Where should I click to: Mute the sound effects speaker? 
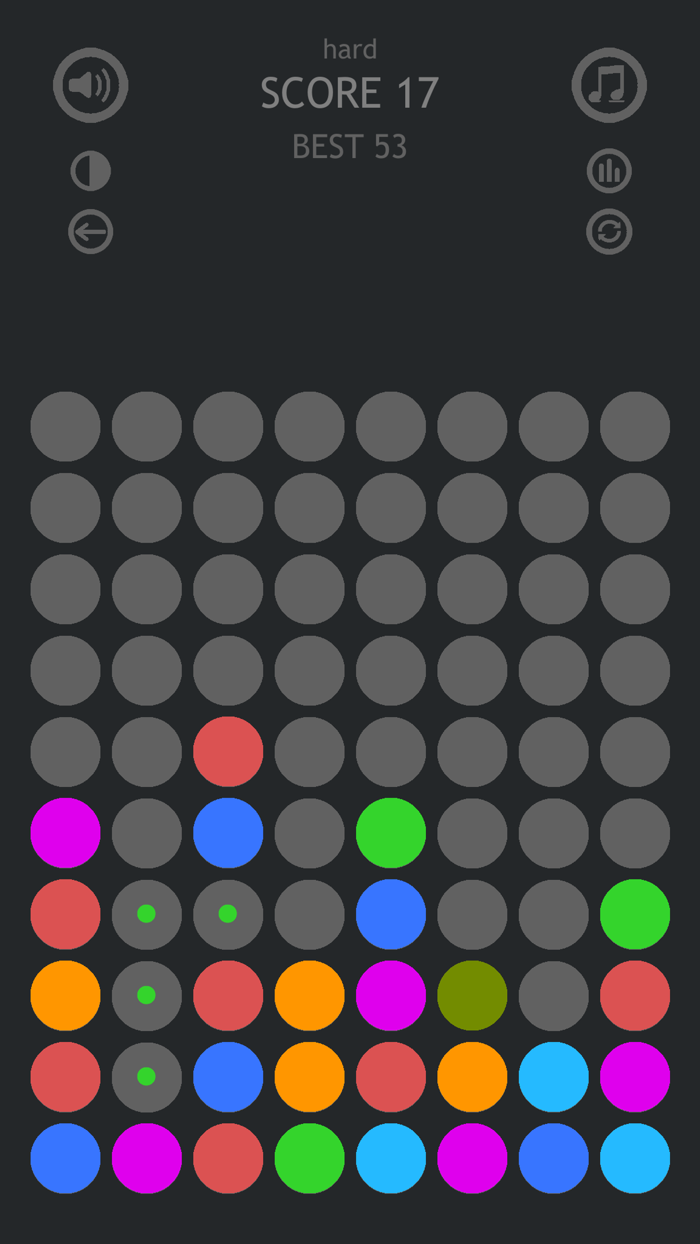click(x=90, y=85)
